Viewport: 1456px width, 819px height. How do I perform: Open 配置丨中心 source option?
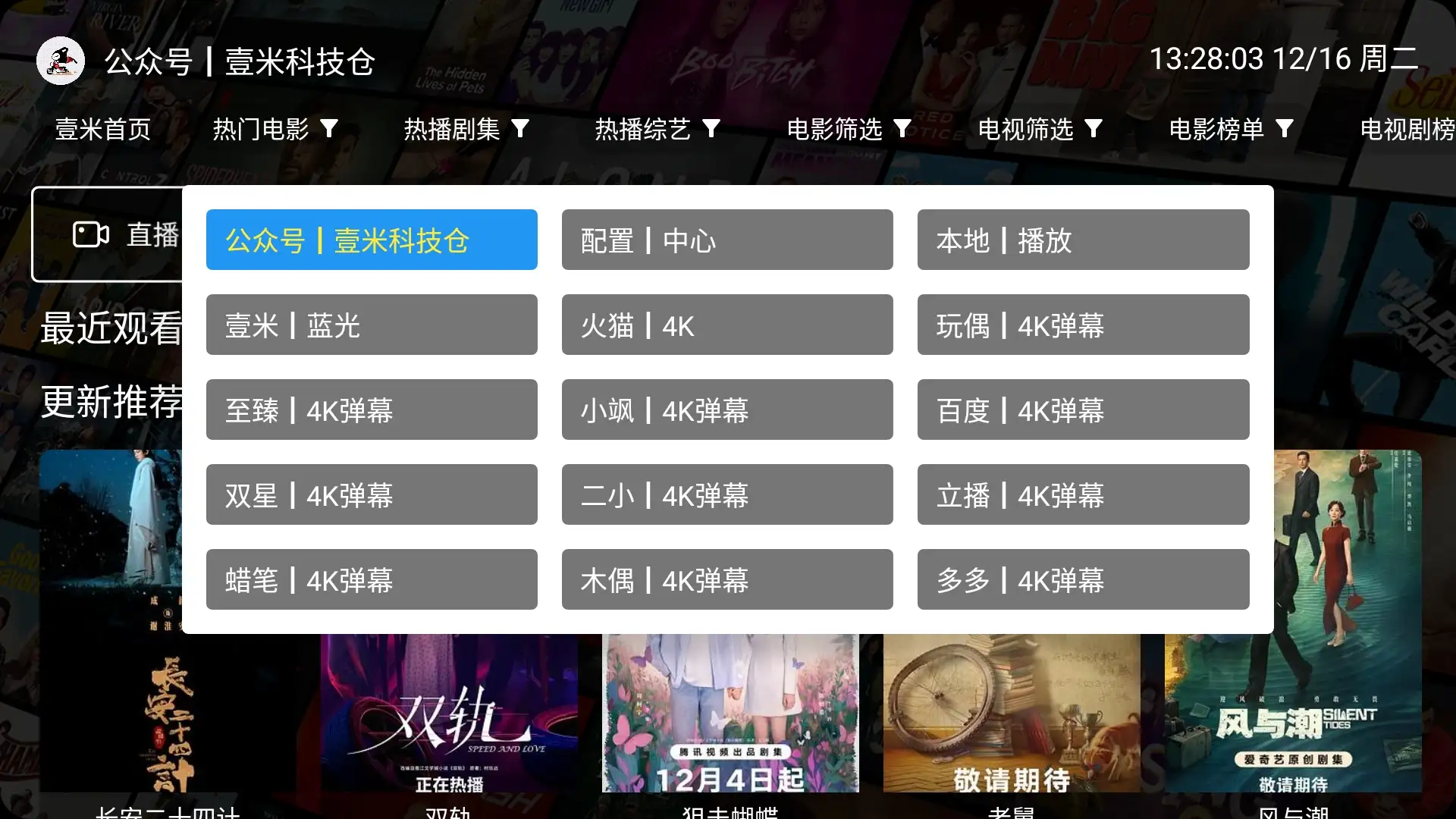click(726, 240)
